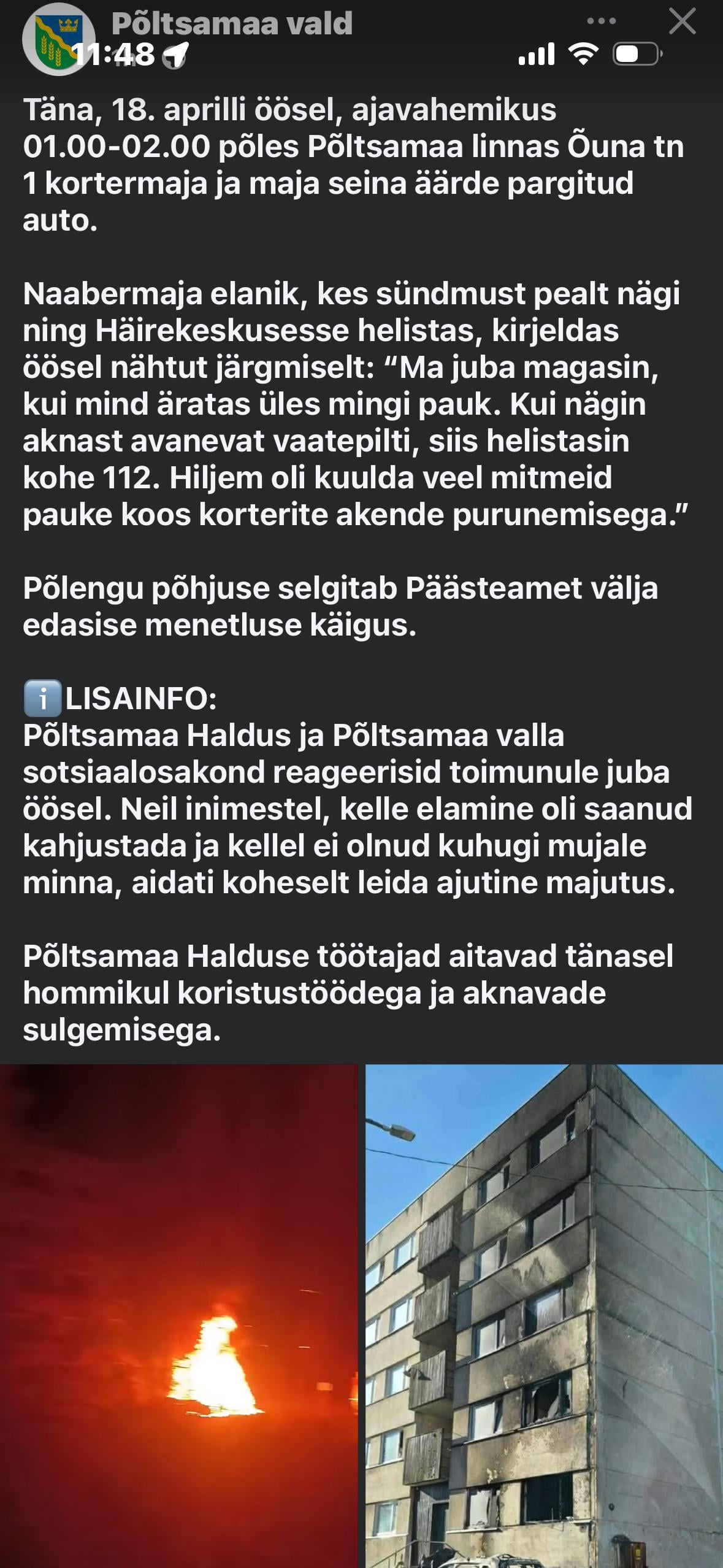Open the Põltsamaa vald page name
Image resolution: width=723 pixels, height=1568 pixels.
tap(232, 23)
